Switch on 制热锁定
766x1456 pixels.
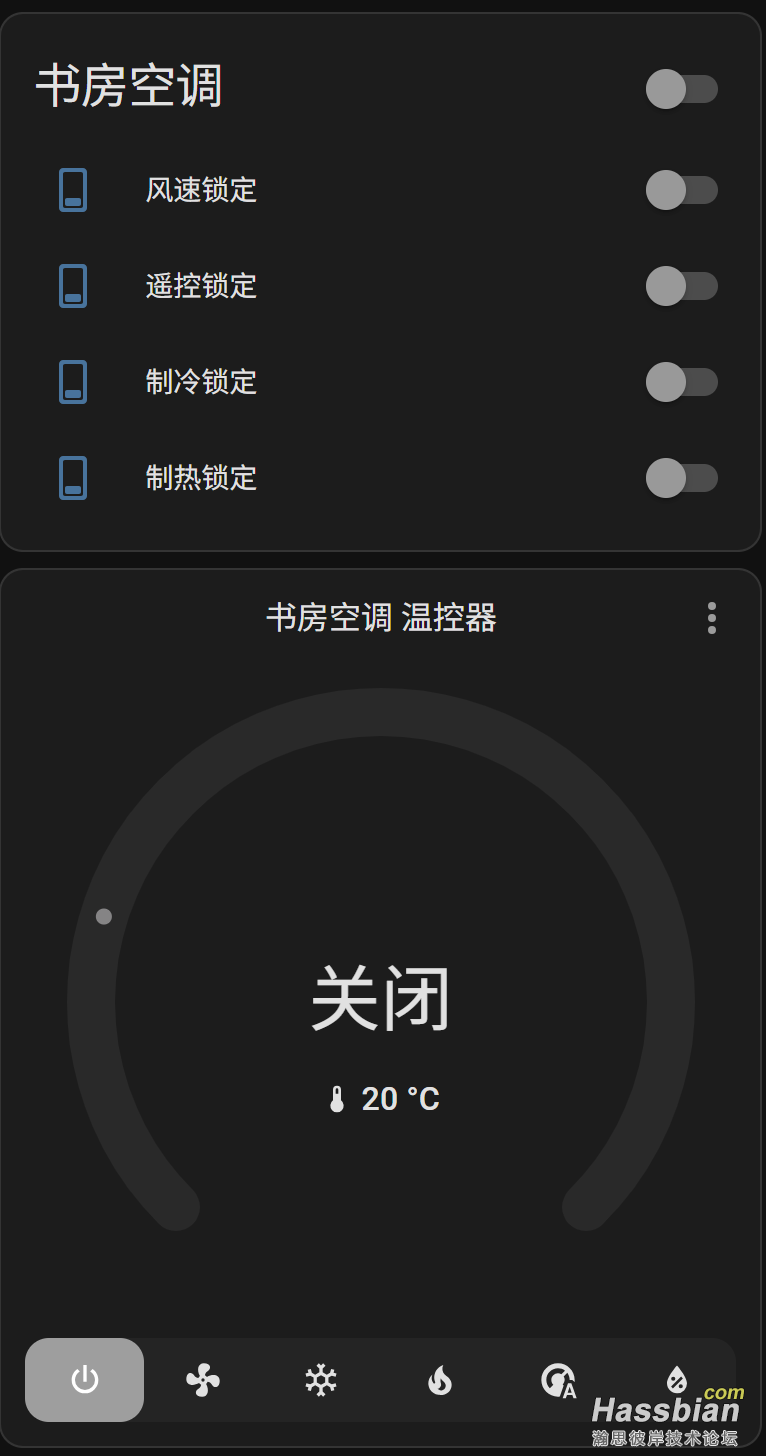[x=681, y=478]
